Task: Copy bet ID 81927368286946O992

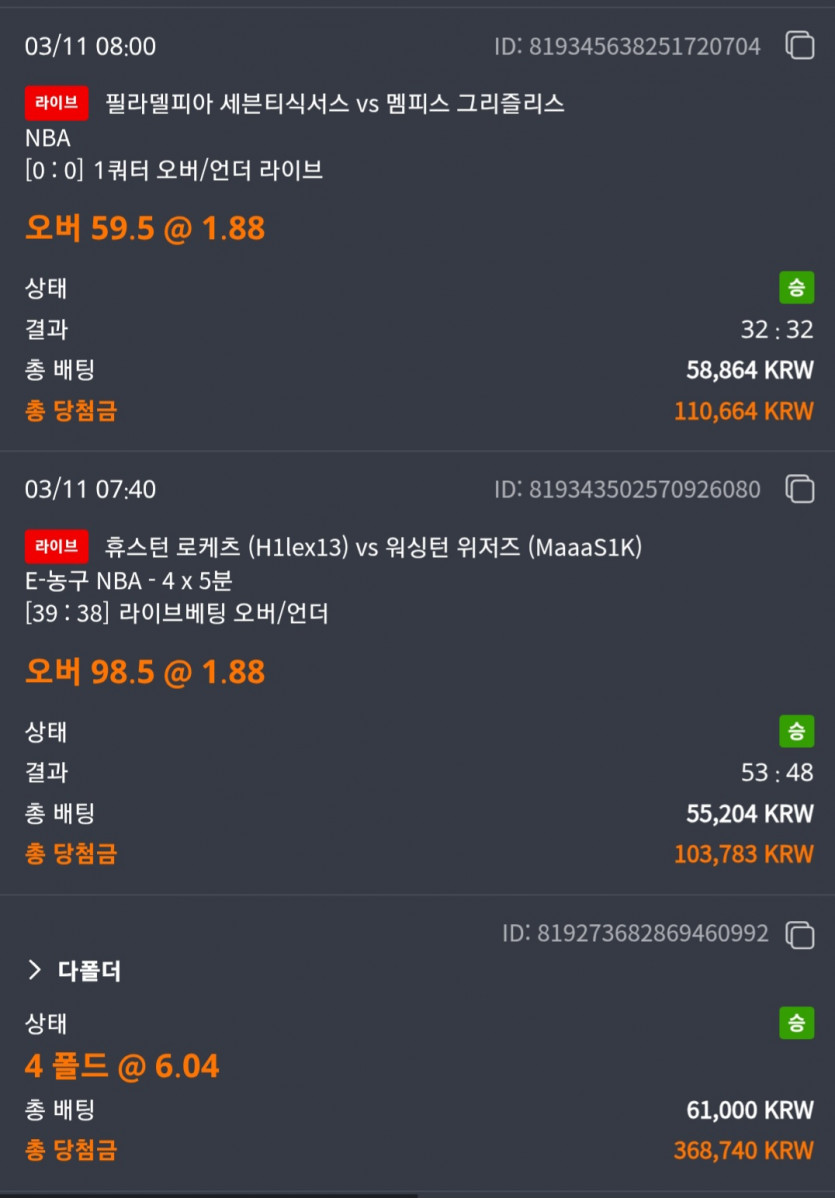Action: 800,934
